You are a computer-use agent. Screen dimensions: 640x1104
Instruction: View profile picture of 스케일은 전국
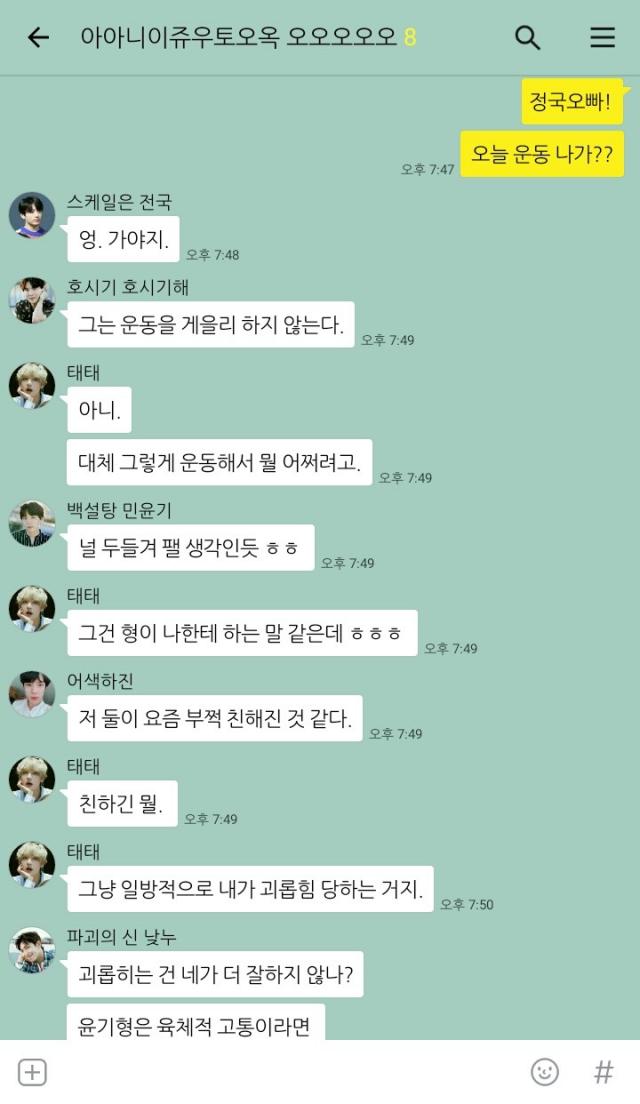32,215
